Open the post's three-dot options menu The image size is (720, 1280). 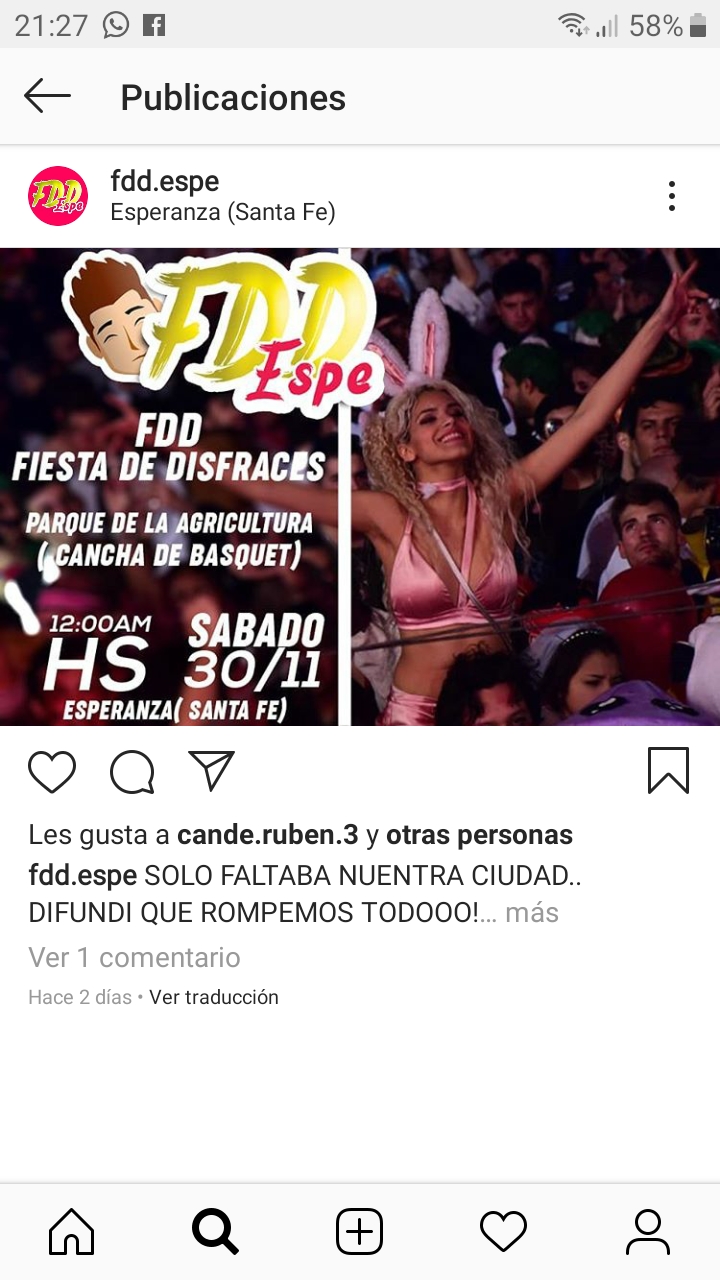[x=671, y=196]
